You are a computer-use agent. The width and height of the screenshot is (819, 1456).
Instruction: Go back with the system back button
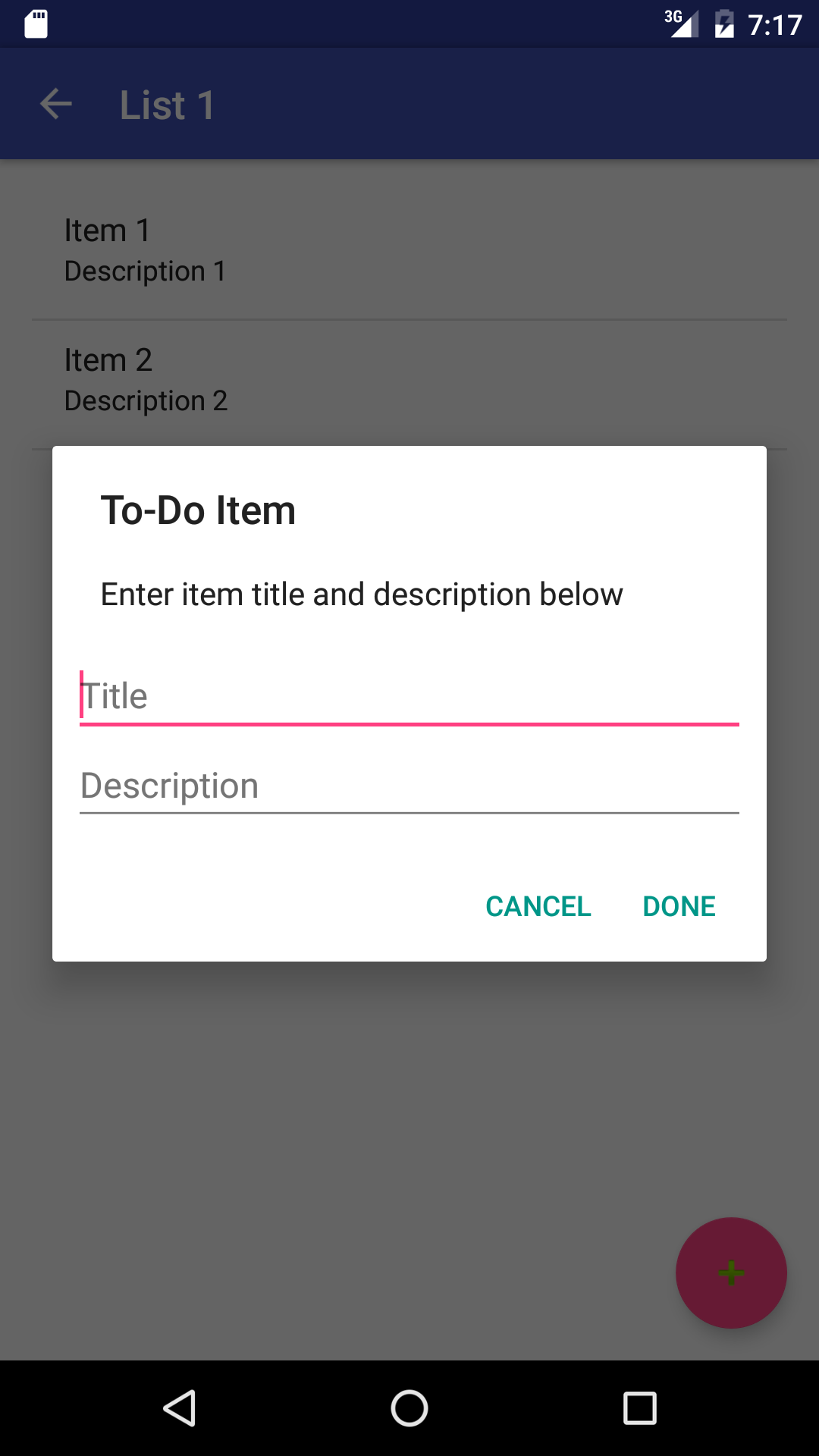180,1408
